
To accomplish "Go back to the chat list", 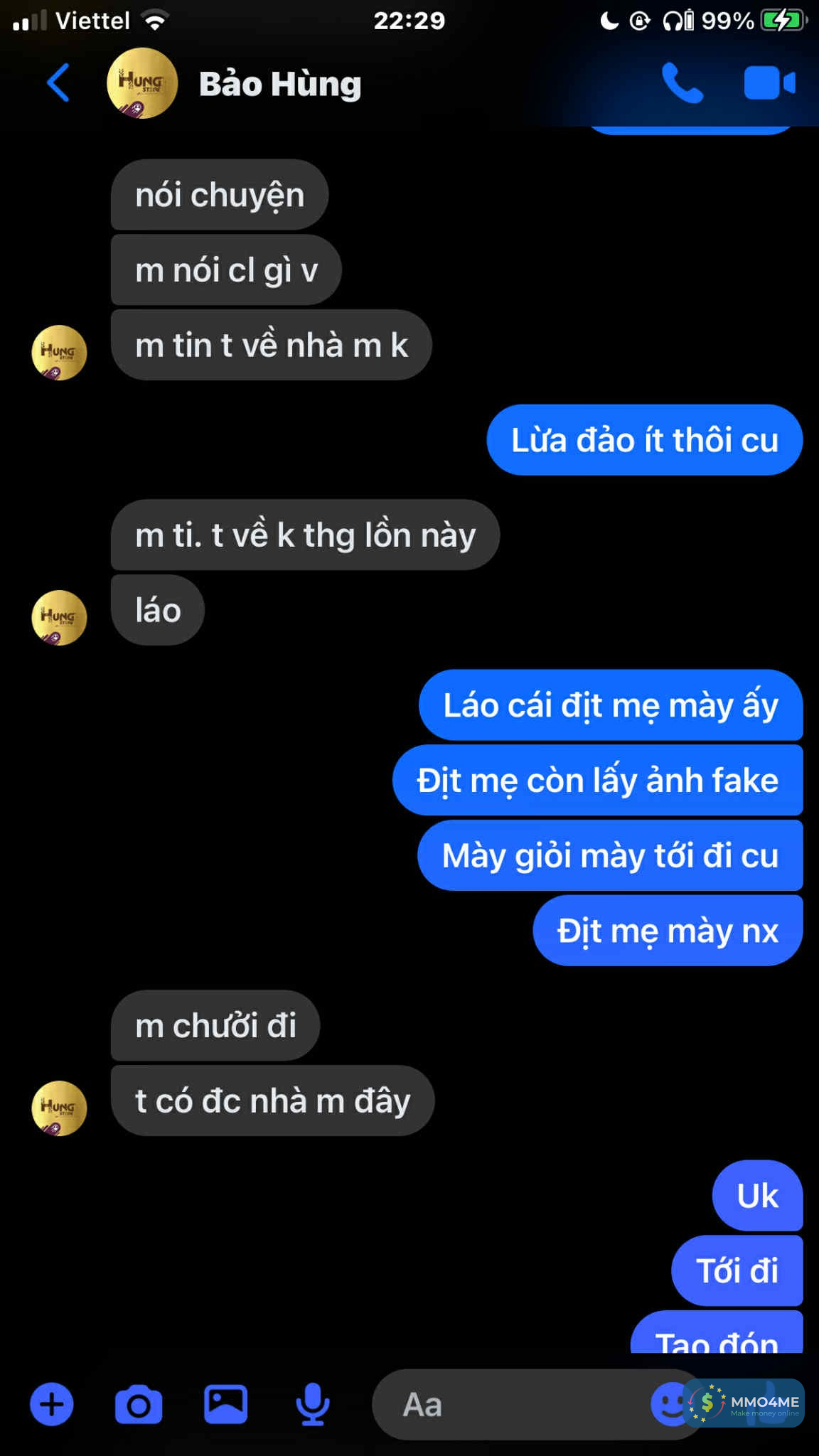I will [x=58, y=83].
